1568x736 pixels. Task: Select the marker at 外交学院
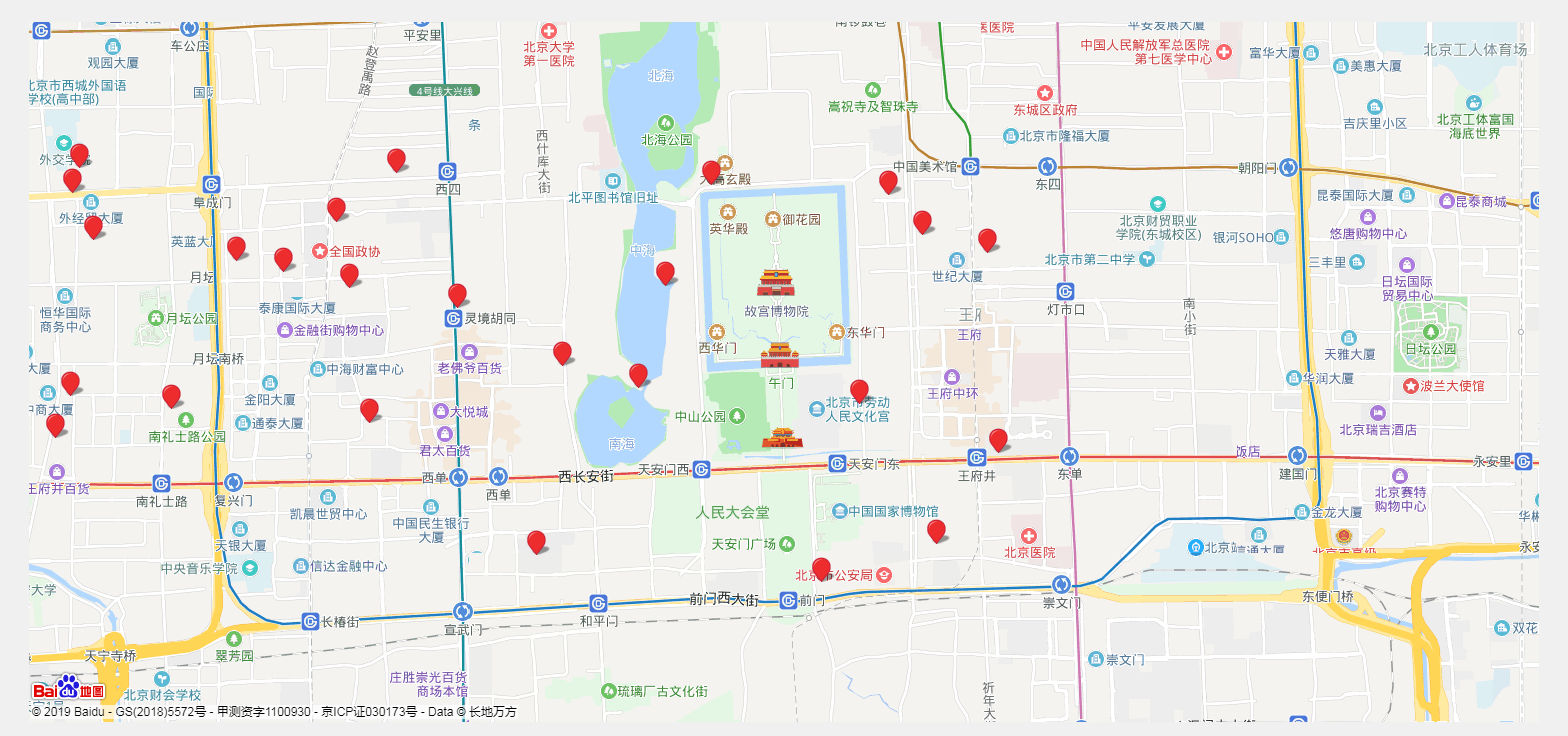pyautogui.click(x=79, y=155)
